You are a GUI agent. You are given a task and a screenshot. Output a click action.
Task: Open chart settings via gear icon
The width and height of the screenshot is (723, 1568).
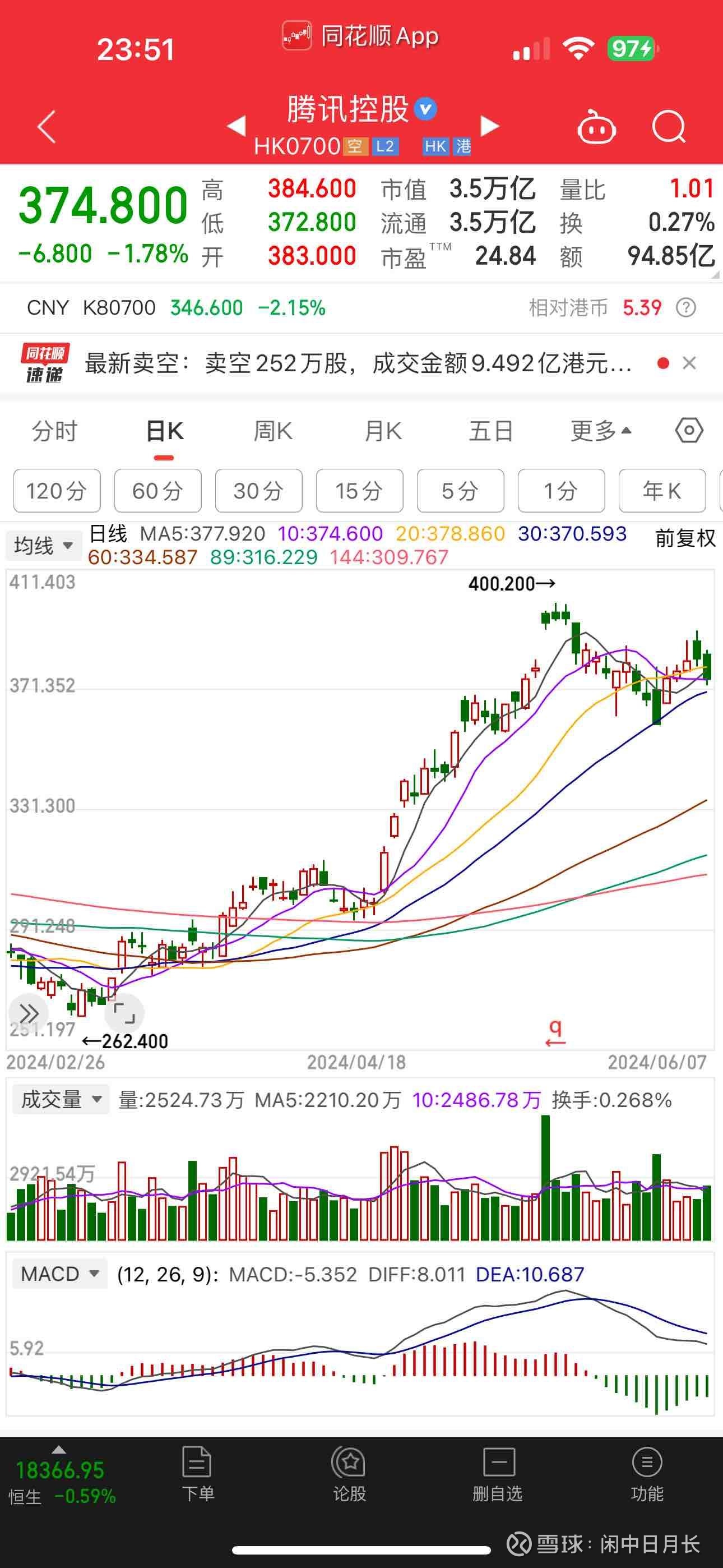pos(688,430)
